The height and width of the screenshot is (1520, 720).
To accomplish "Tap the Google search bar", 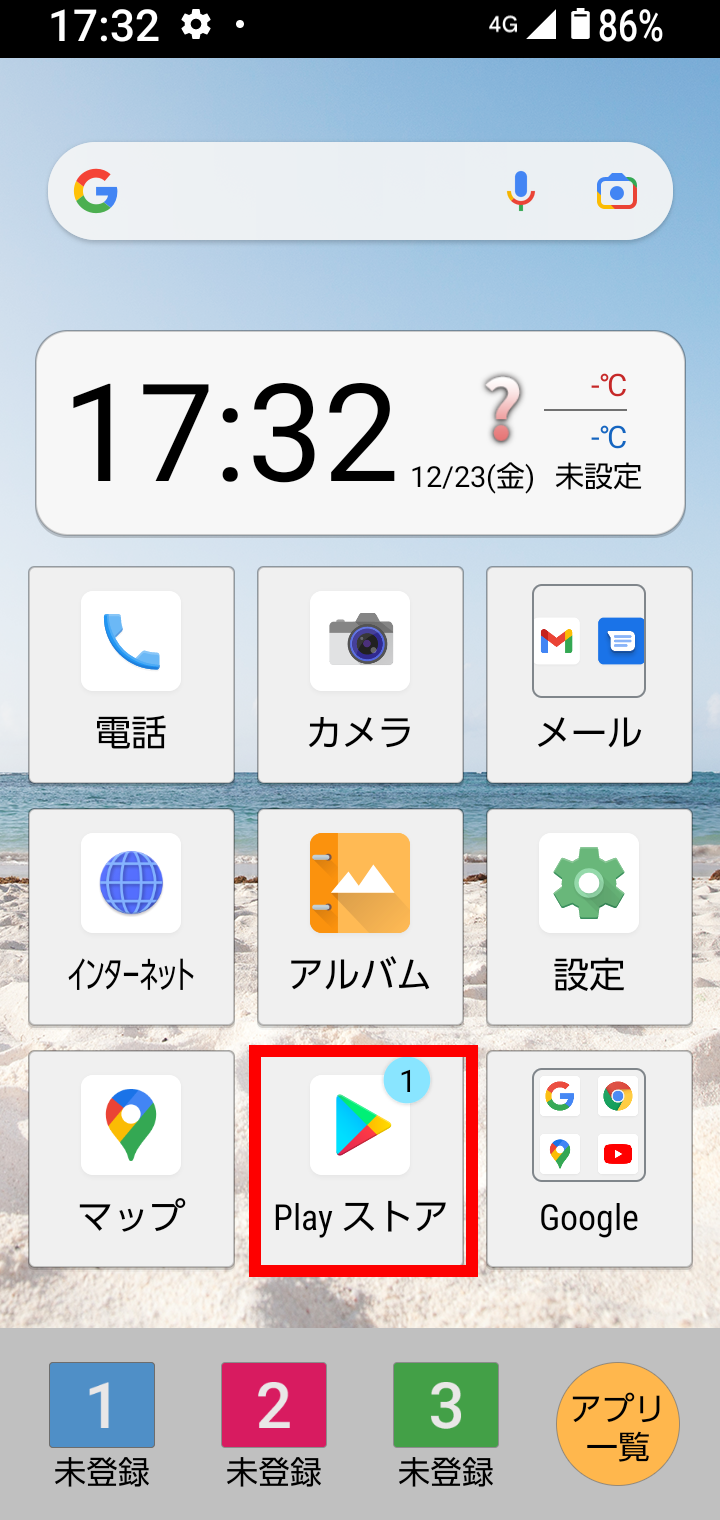I will pyautogui.click(x=300, y=191).
